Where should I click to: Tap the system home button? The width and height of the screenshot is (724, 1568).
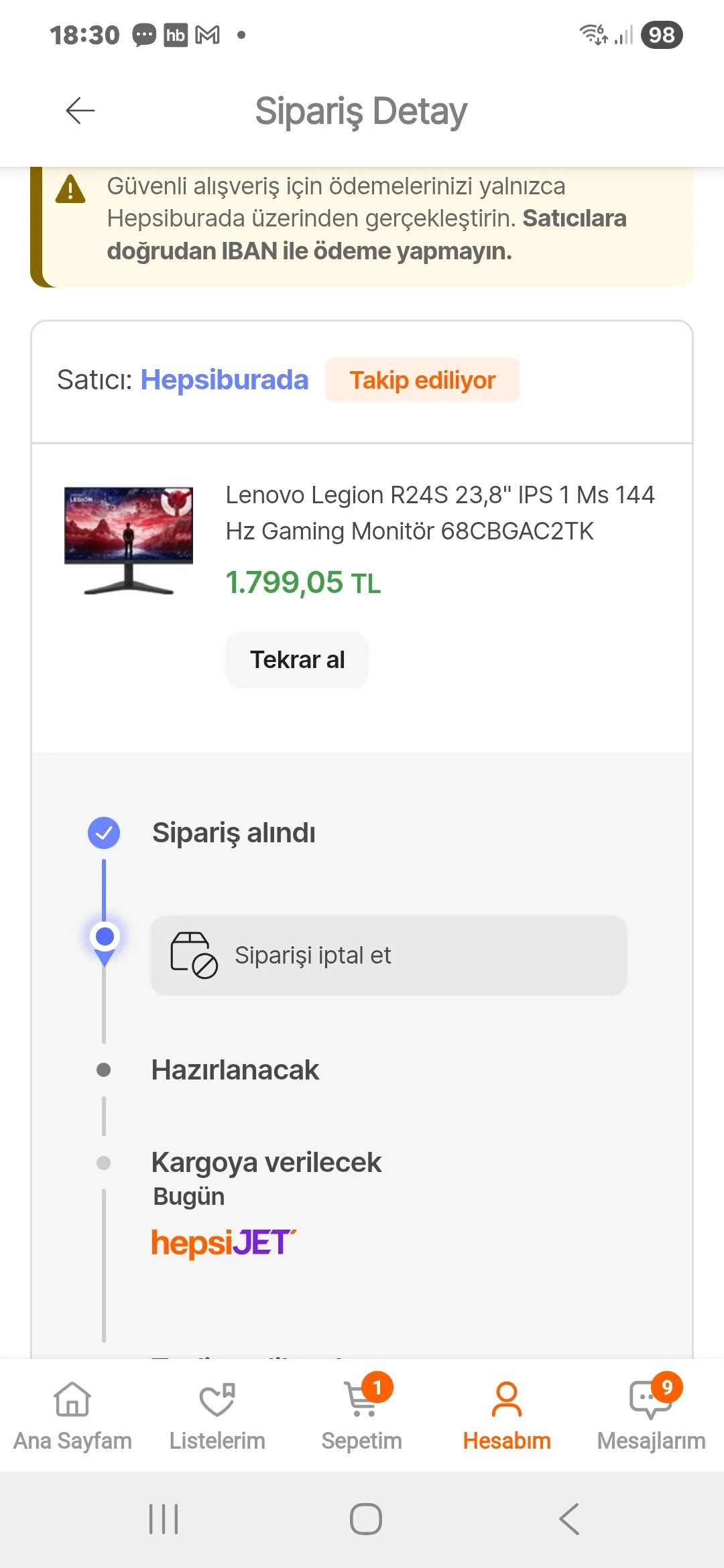(x=365, y=1519)
